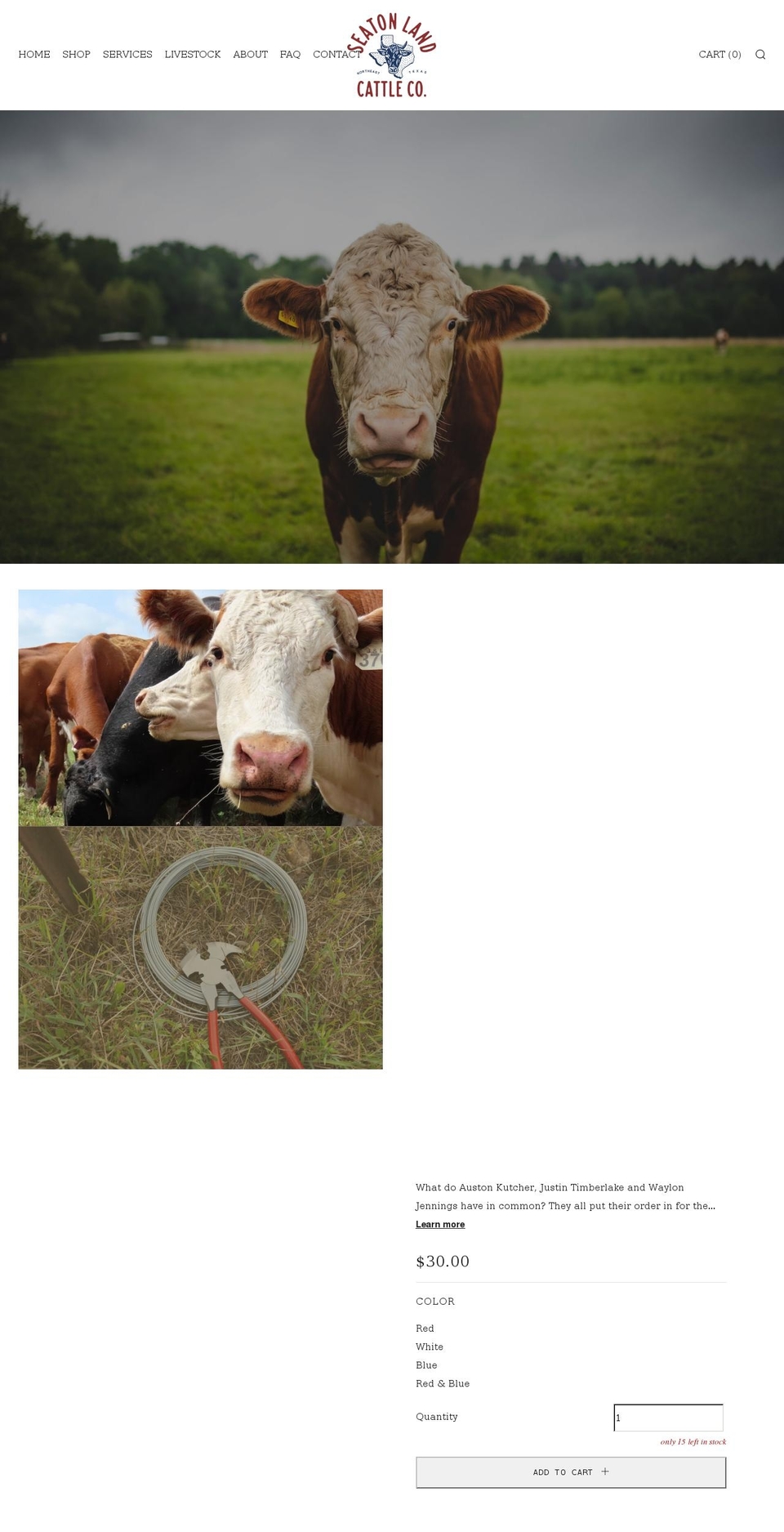Navigate to the HOME menu item

pos(33,54)
